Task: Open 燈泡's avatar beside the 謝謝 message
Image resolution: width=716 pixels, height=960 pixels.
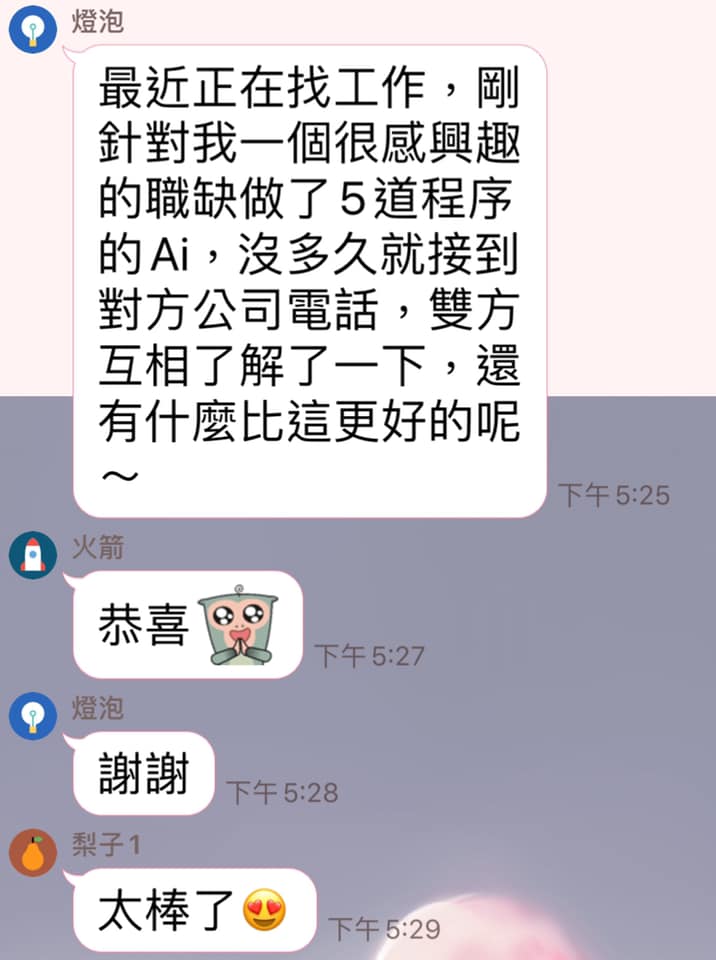Action: (33, 717)
